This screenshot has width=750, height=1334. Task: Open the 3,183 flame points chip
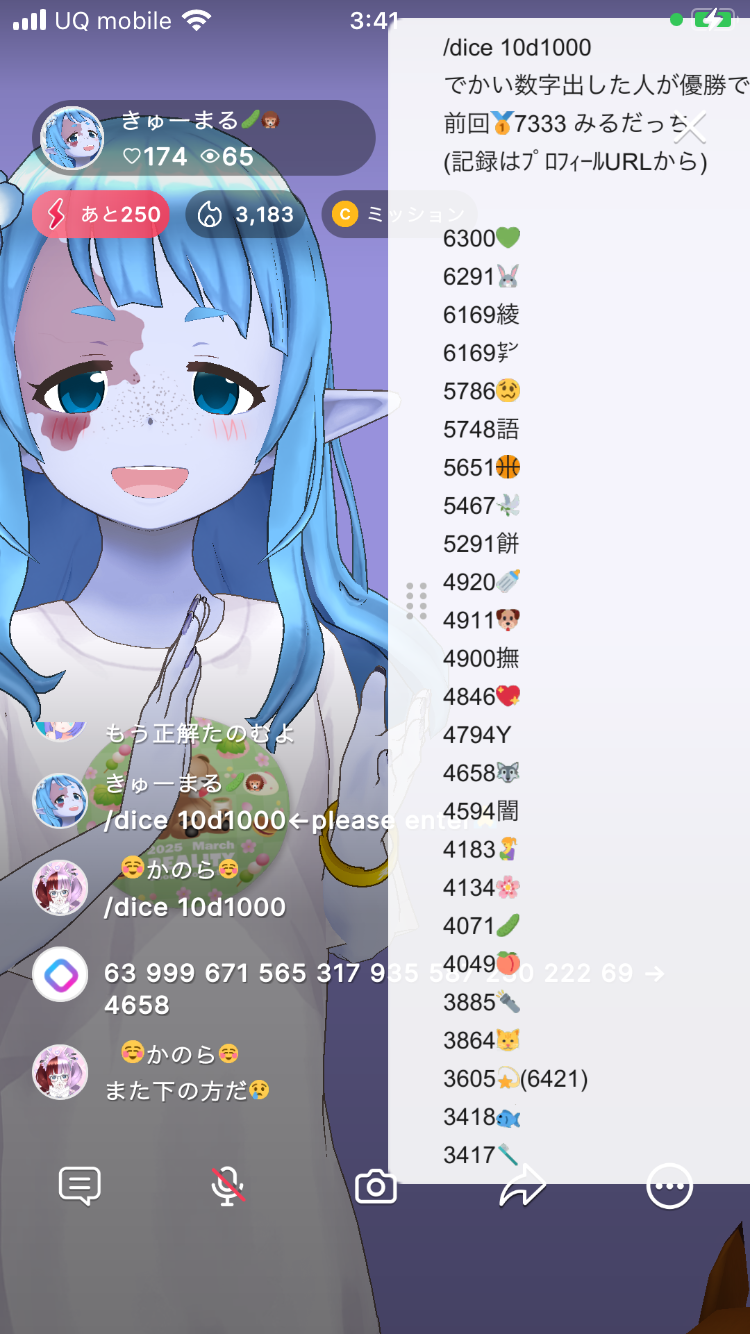tap(245, 215)
